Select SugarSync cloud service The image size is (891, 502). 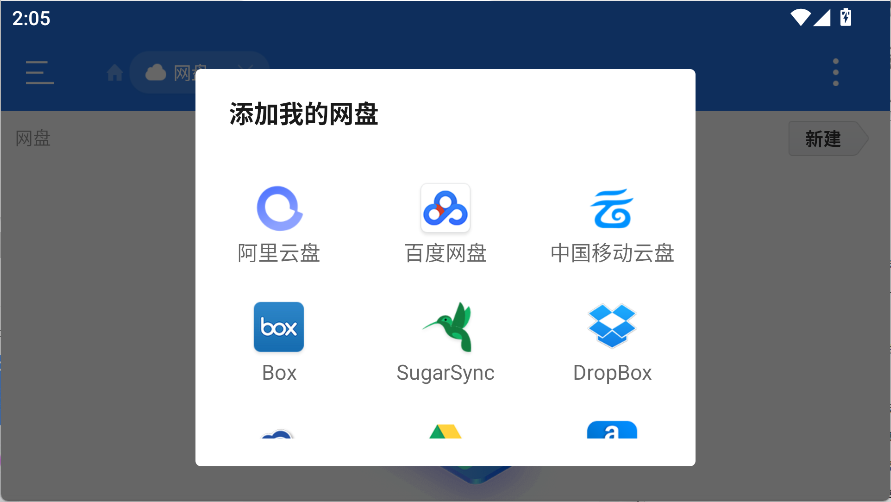pyautogui.click(x=445, y=343)
